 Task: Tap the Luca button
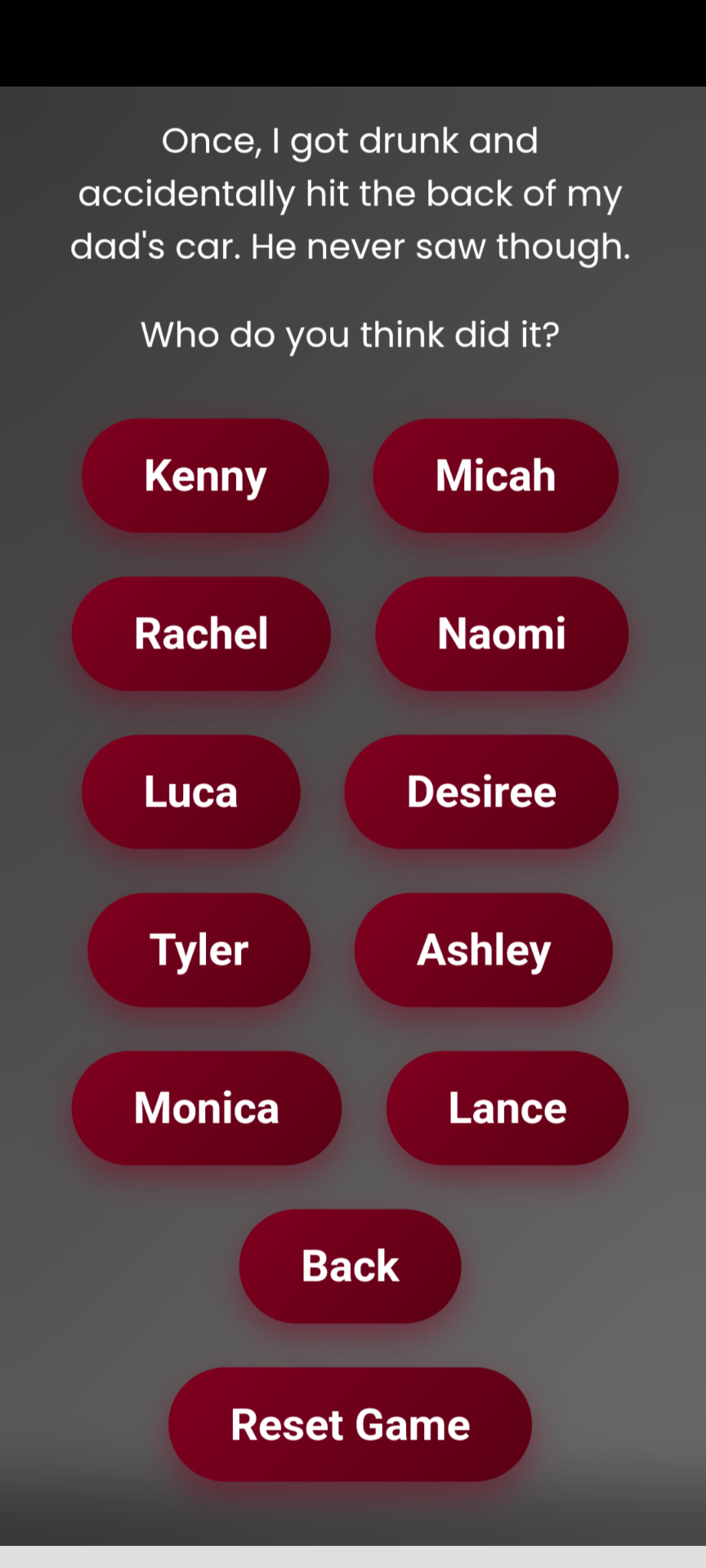[191, 791]
